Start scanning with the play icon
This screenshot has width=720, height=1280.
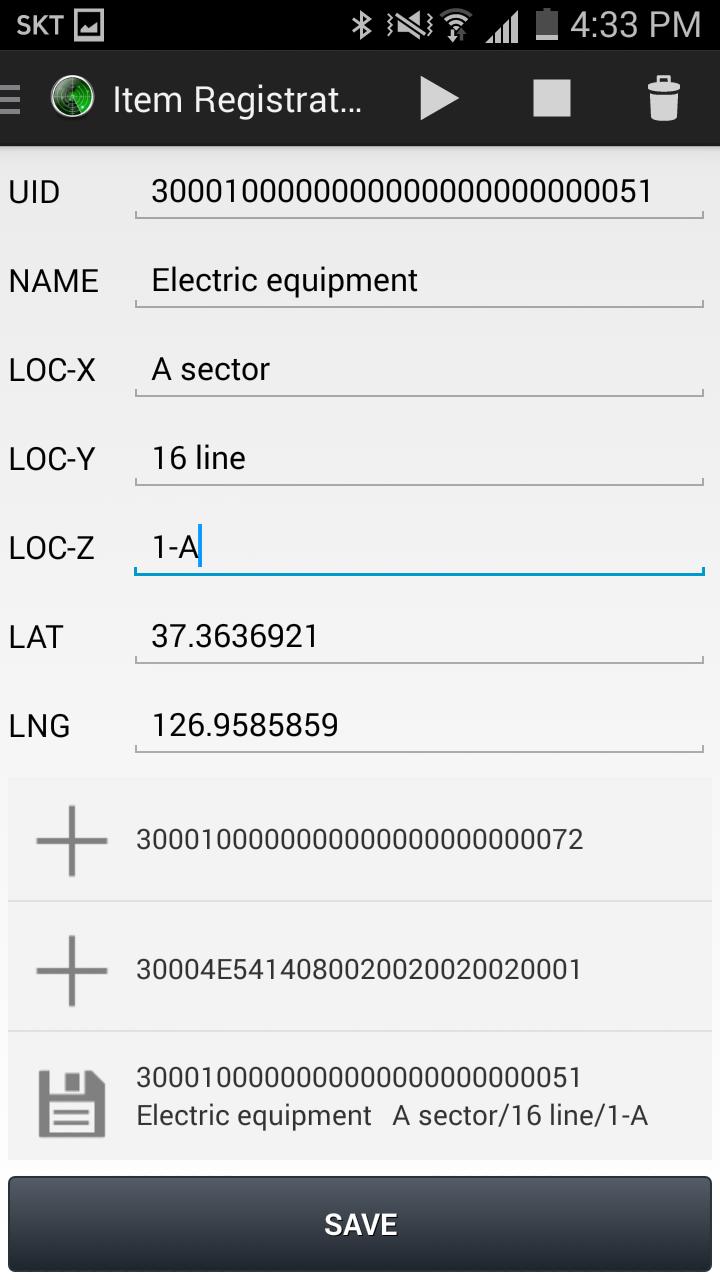[x=439, y=98]
